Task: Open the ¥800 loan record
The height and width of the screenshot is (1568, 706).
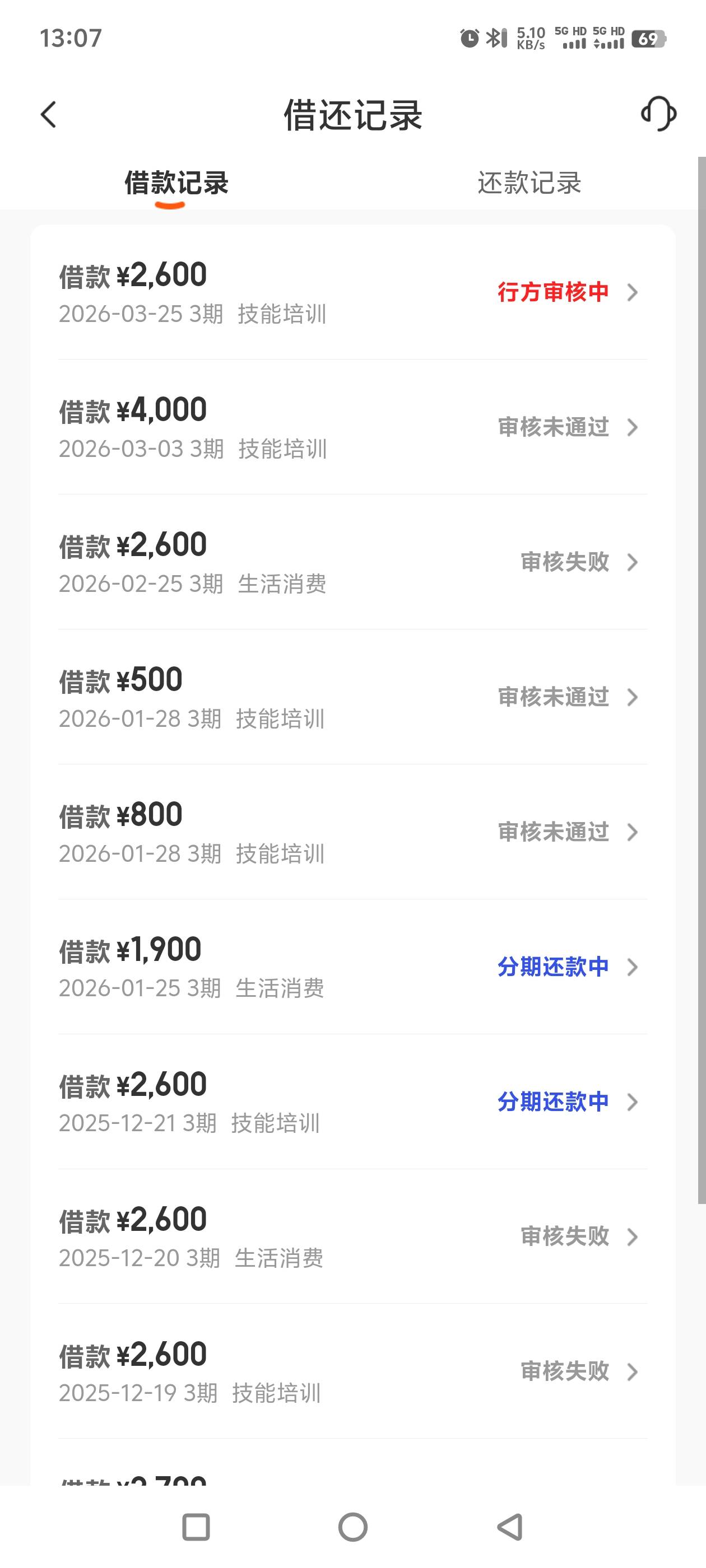Action: click(352, 833)
